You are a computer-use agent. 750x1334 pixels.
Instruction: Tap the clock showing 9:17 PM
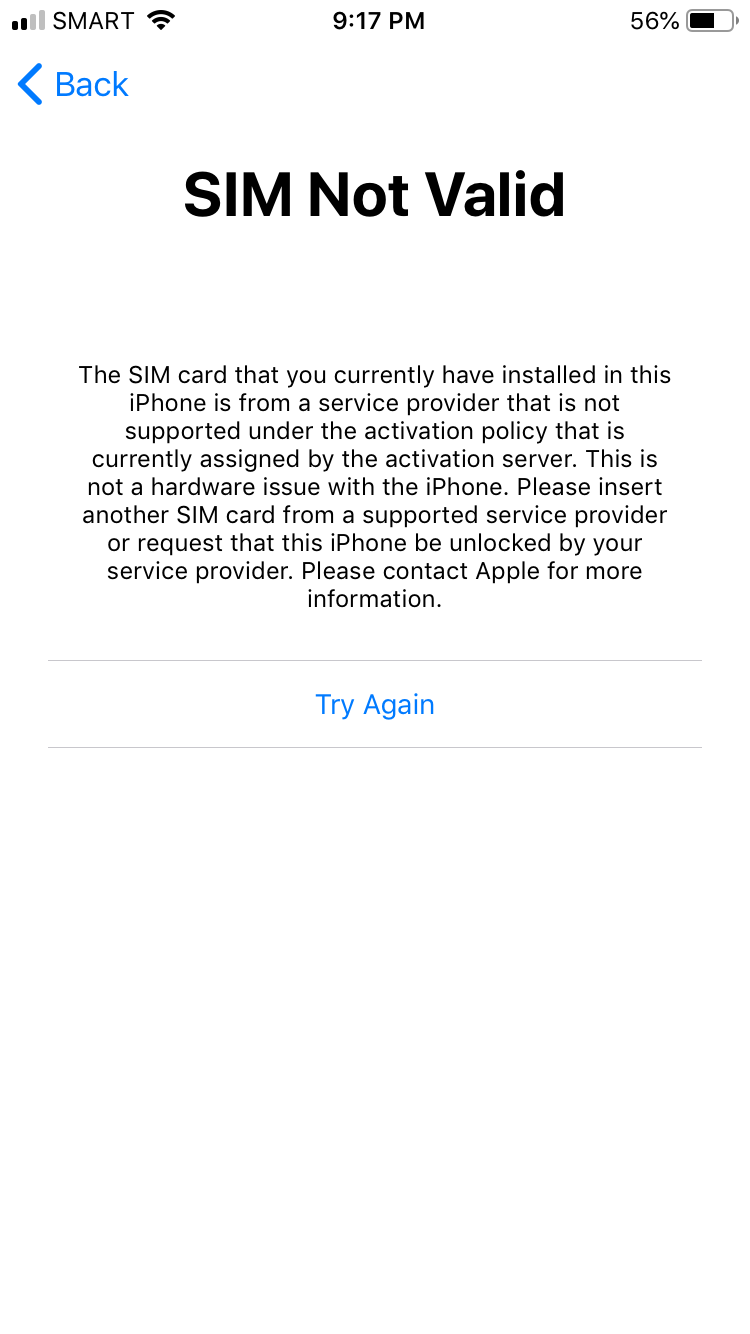point(378,19)
